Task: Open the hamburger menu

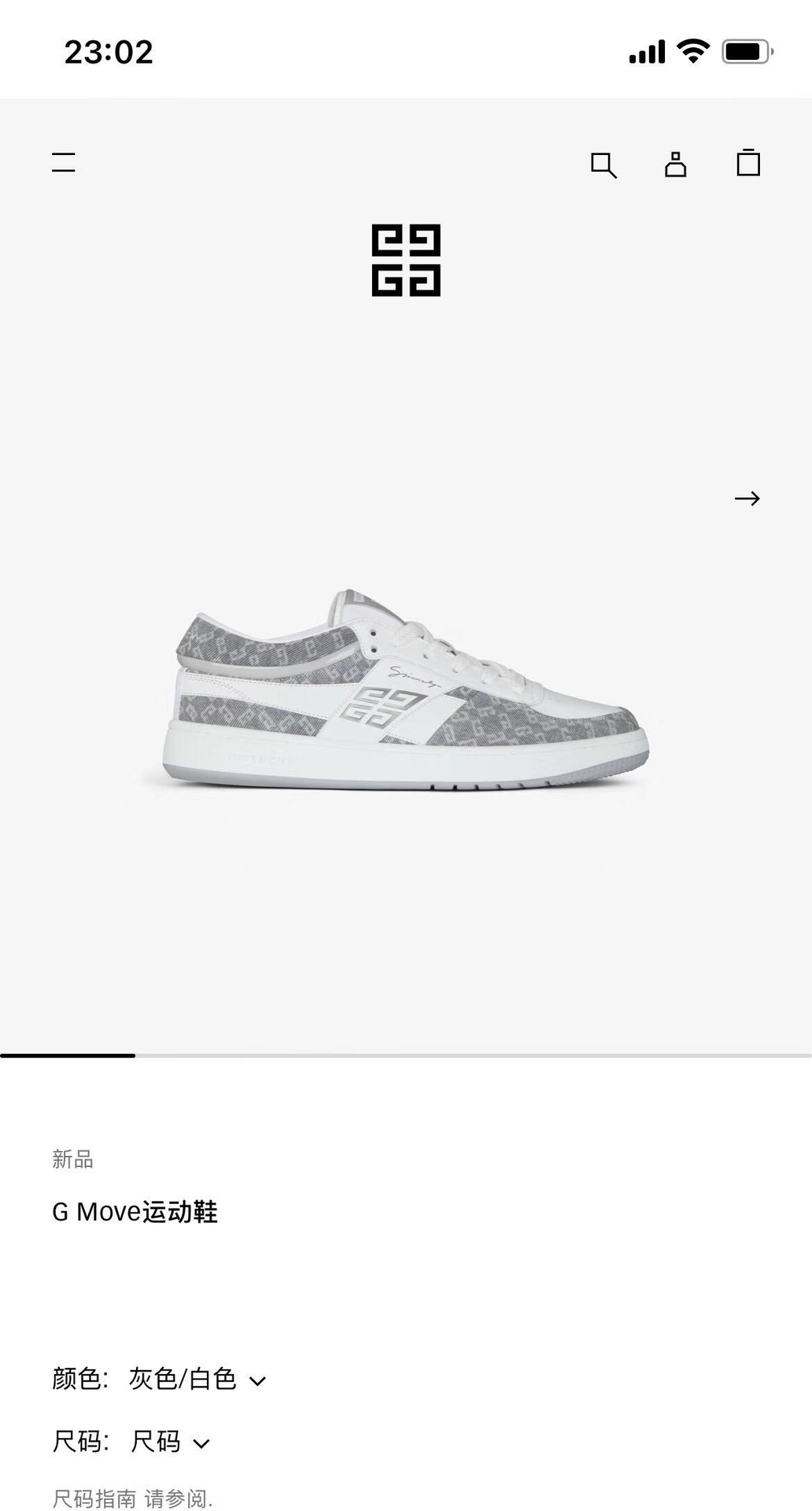Action: point(64,163)
